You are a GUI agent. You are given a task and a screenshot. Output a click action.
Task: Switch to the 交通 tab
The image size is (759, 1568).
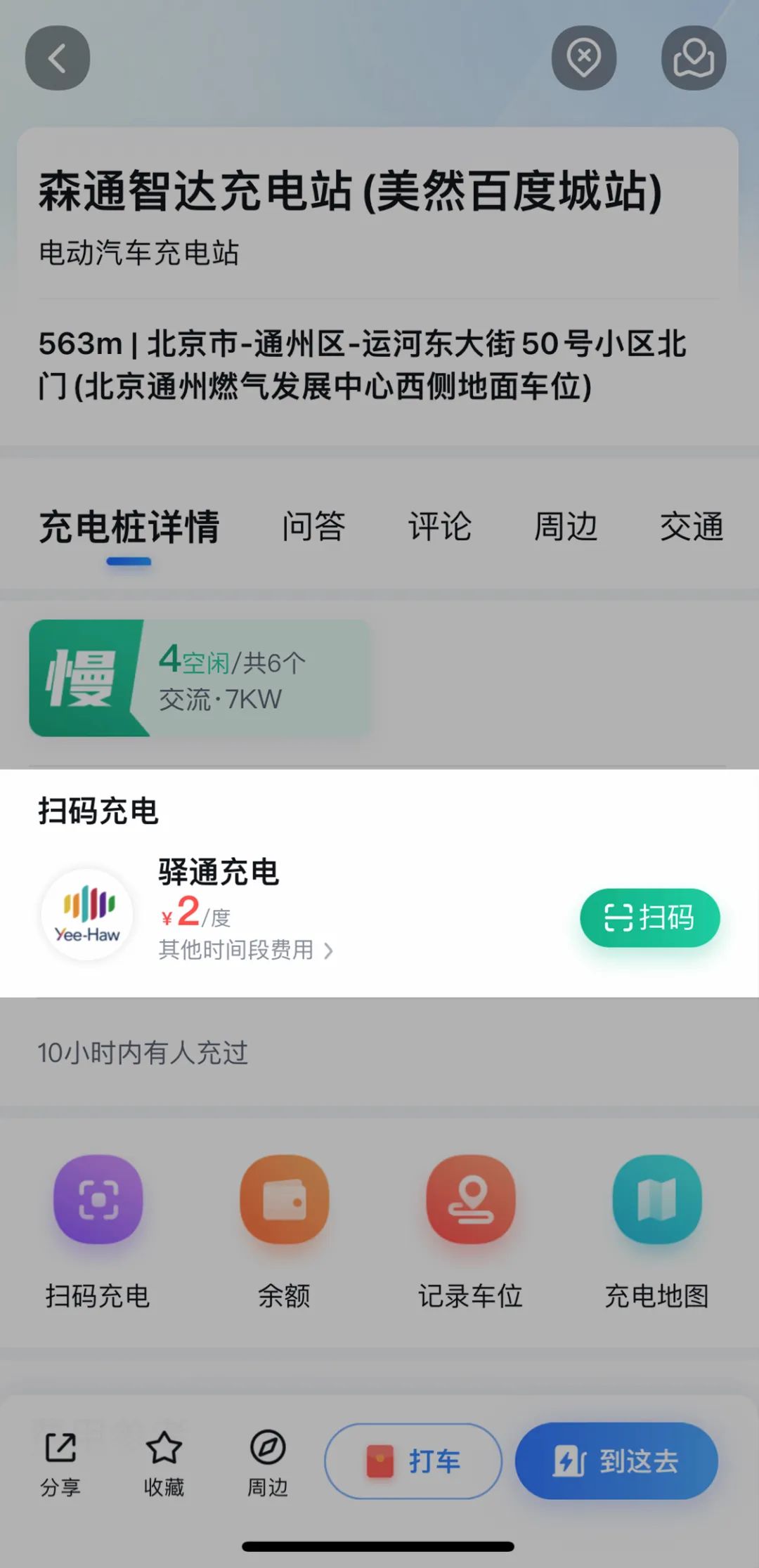point(692,526)
